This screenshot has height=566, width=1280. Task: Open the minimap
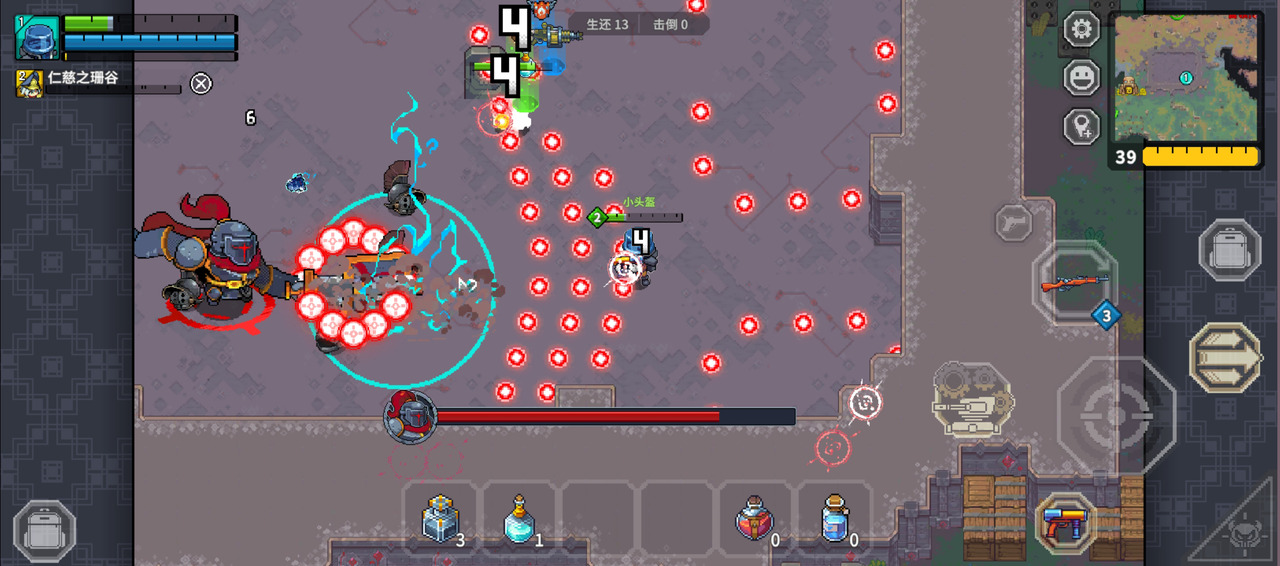point(1186,78)
